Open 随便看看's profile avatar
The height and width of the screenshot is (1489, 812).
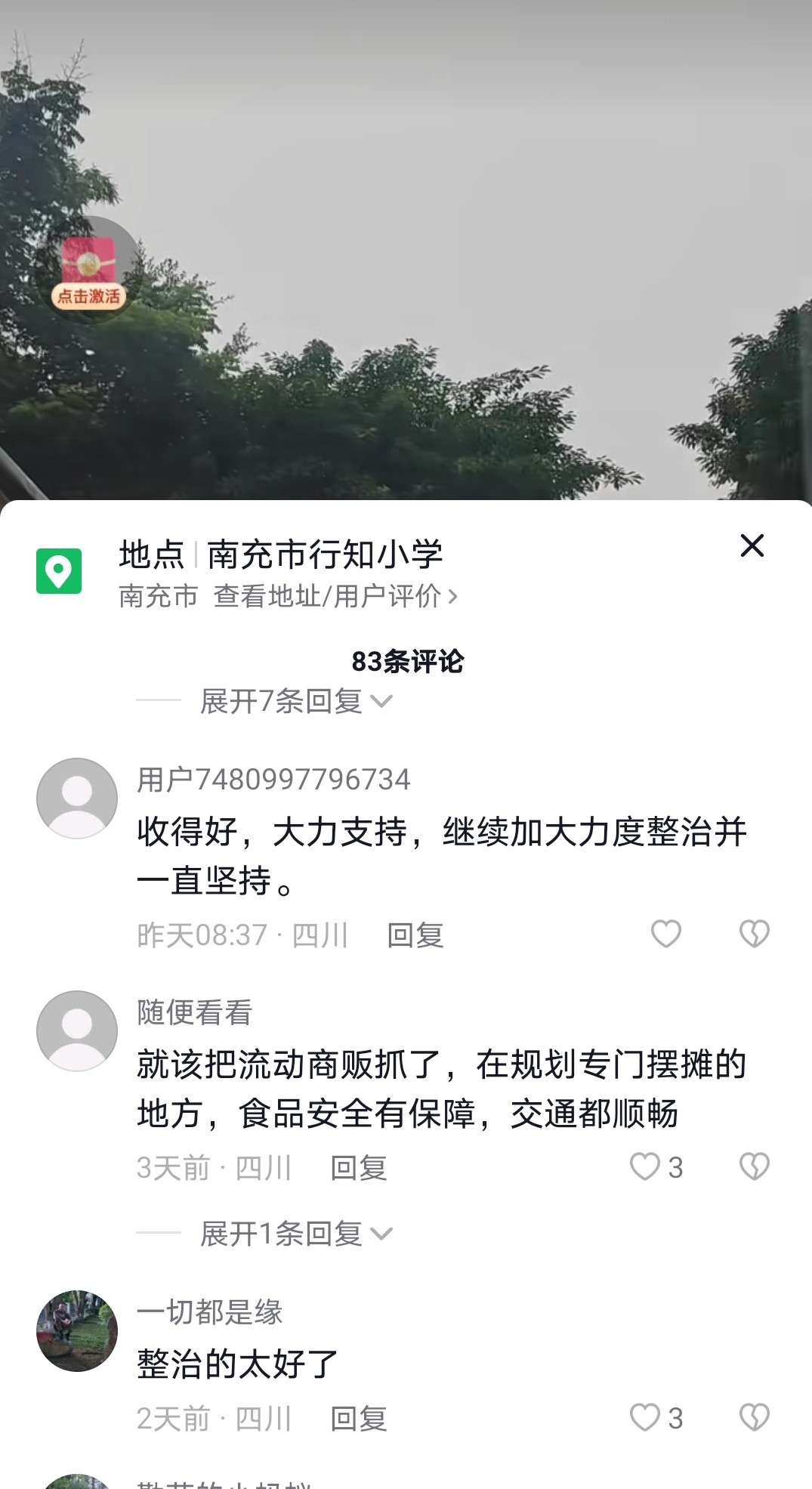pyautogui.click(x=77, y=1031)
